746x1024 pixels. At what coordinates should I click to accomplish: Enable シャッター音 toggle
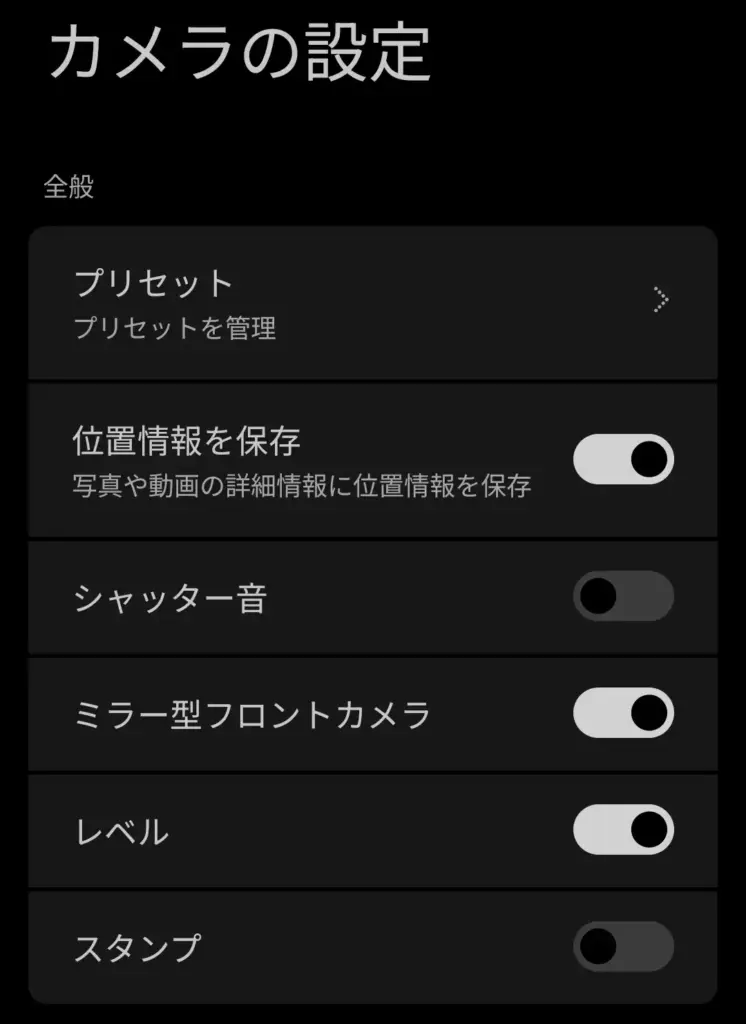(622, 597)
